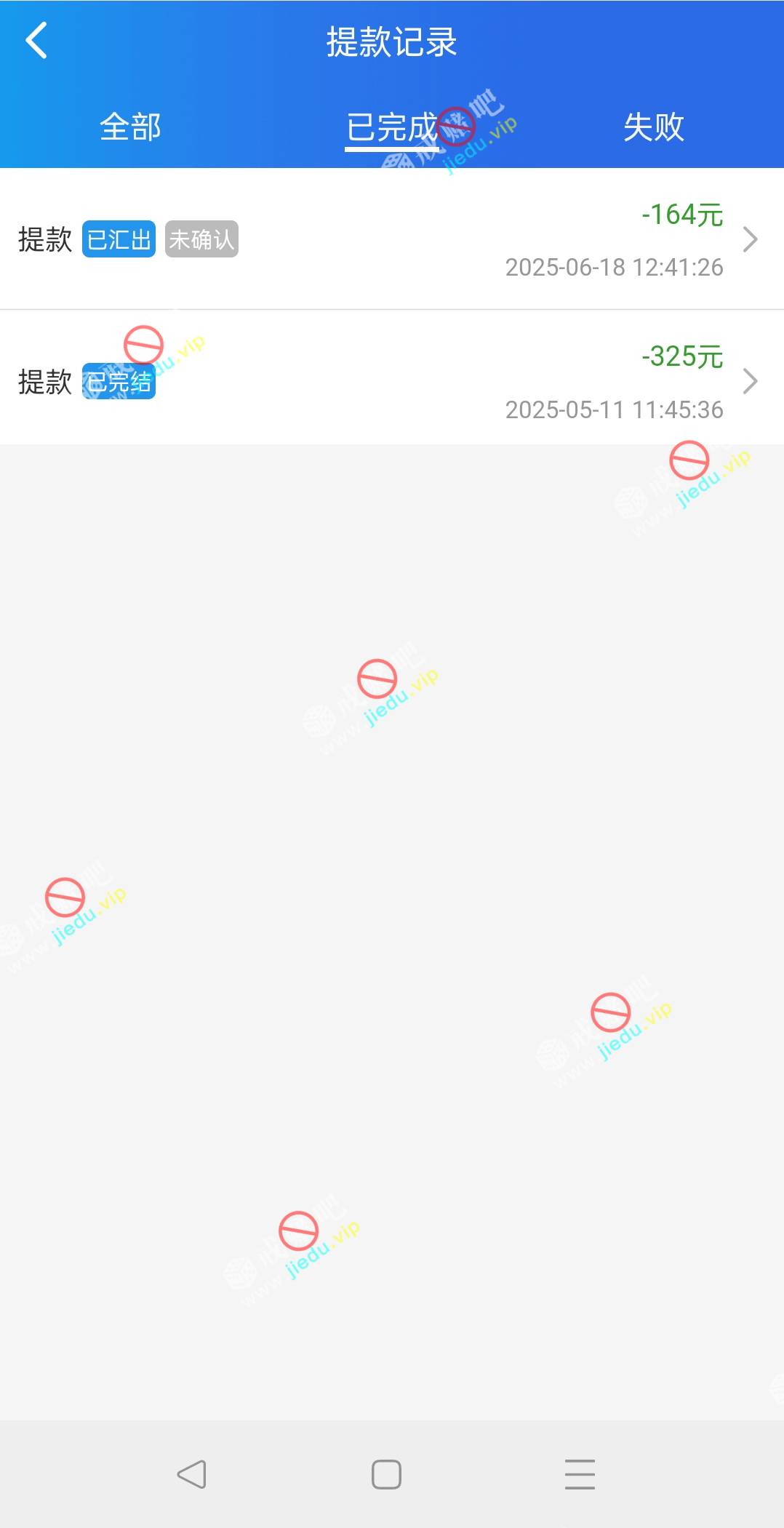Switch to the 全部 tab

pos(130,127)
